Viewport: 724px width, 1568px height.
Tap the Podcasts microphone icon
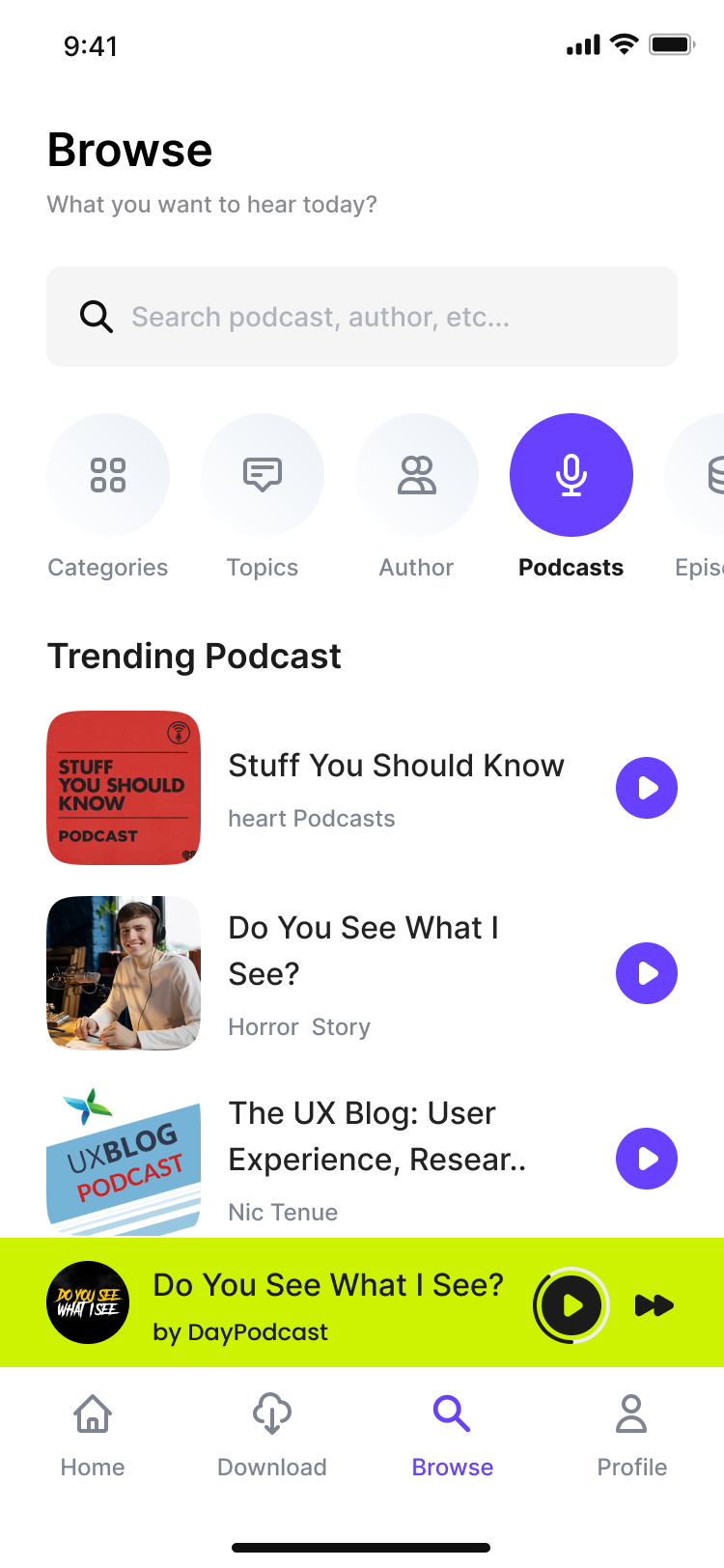(571, 475)
